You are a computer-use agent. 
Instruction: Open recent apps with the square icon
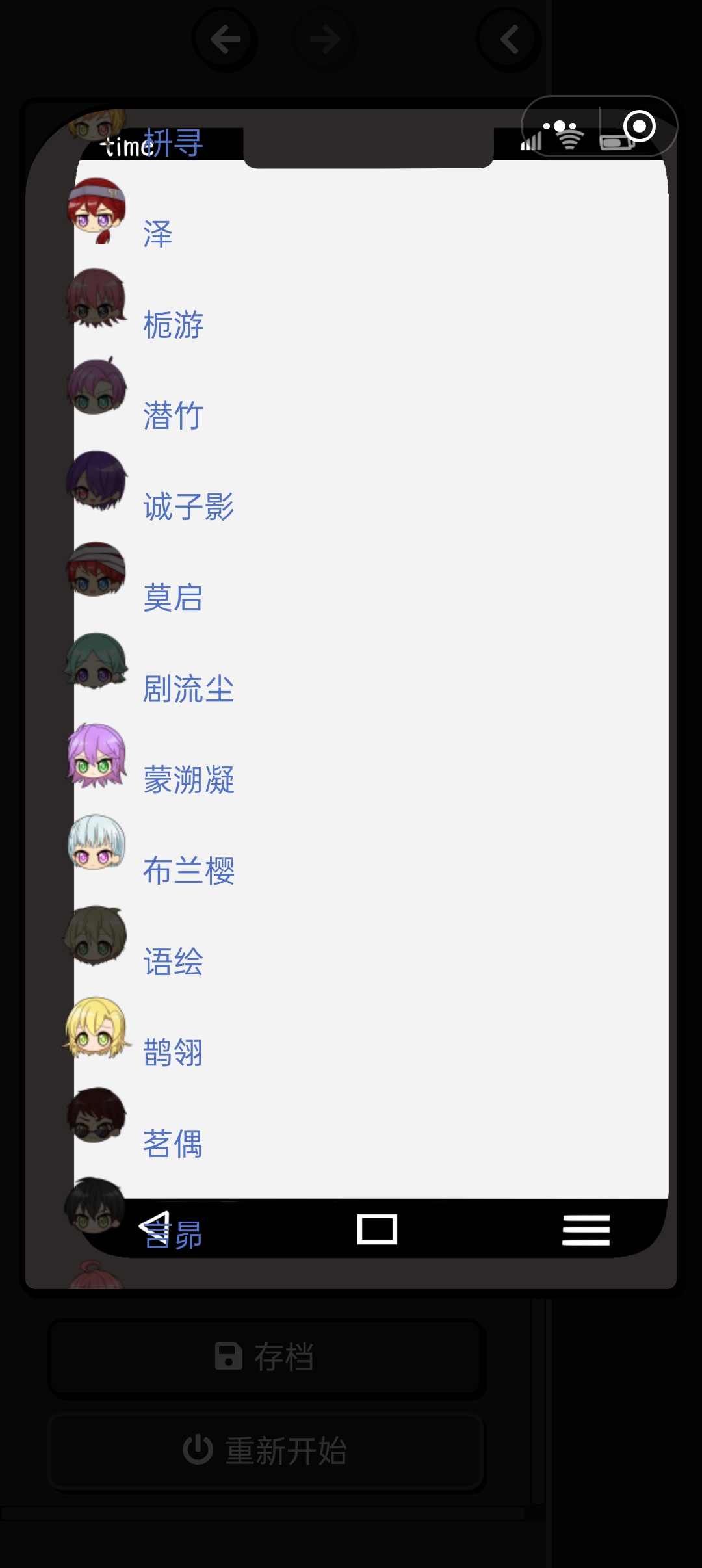377,1229
